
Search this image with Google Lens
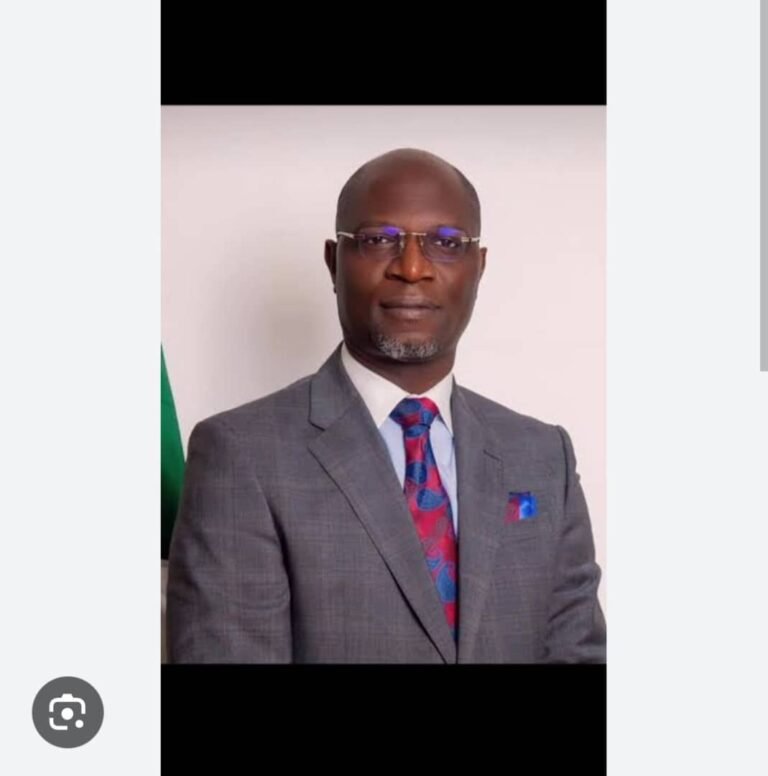(x=68, y=712)
